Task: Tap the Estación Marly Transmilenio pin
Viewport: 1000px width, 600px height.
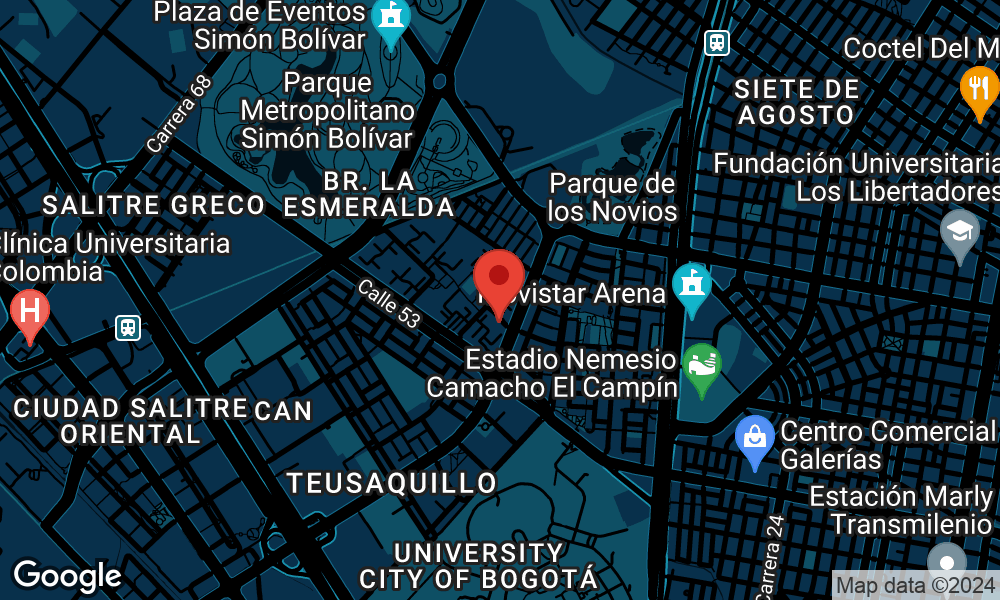Action: click(x=946, y=562)
